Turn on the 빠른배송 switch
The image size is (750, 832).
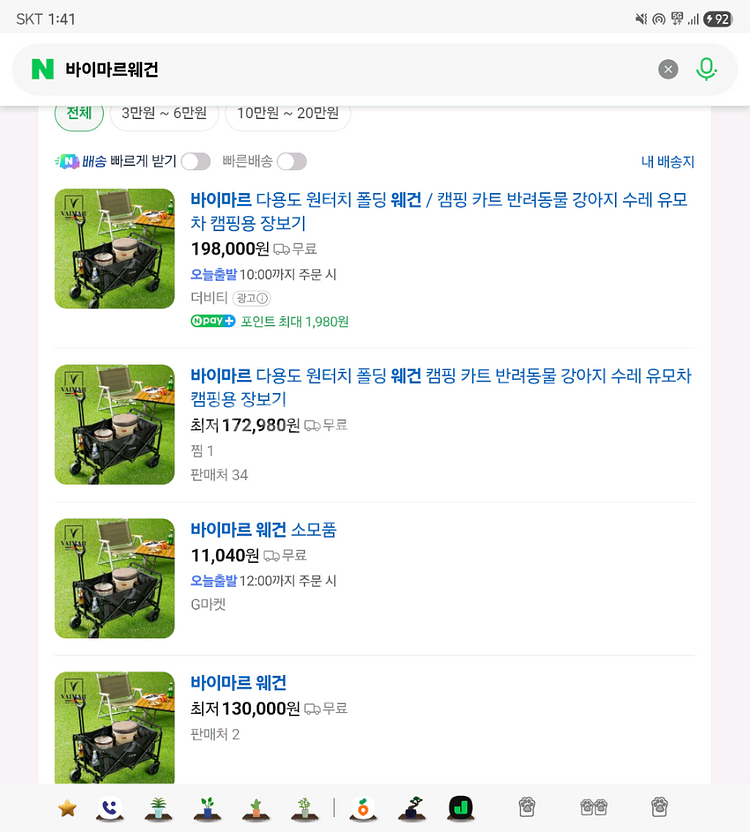coord(290,161)
